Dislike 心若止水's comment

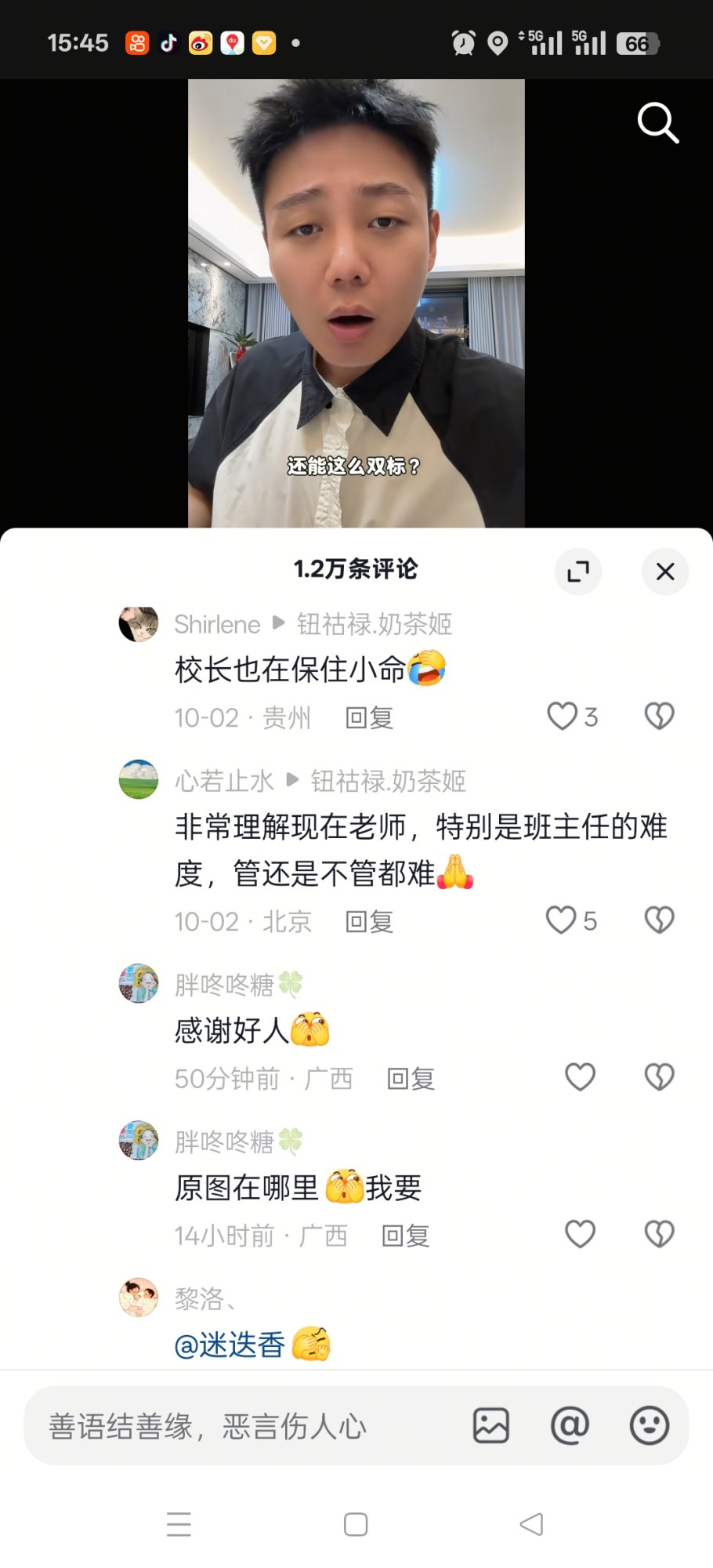(659, 920)
